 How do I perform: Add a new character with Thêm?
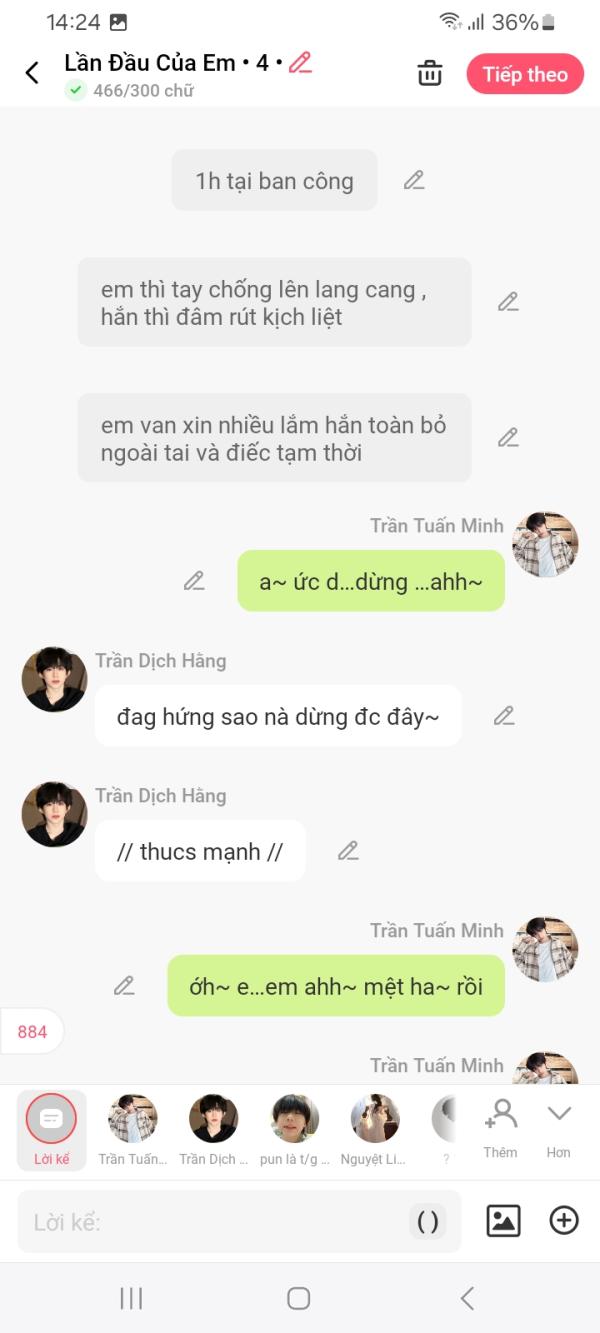coord(500,1126)
